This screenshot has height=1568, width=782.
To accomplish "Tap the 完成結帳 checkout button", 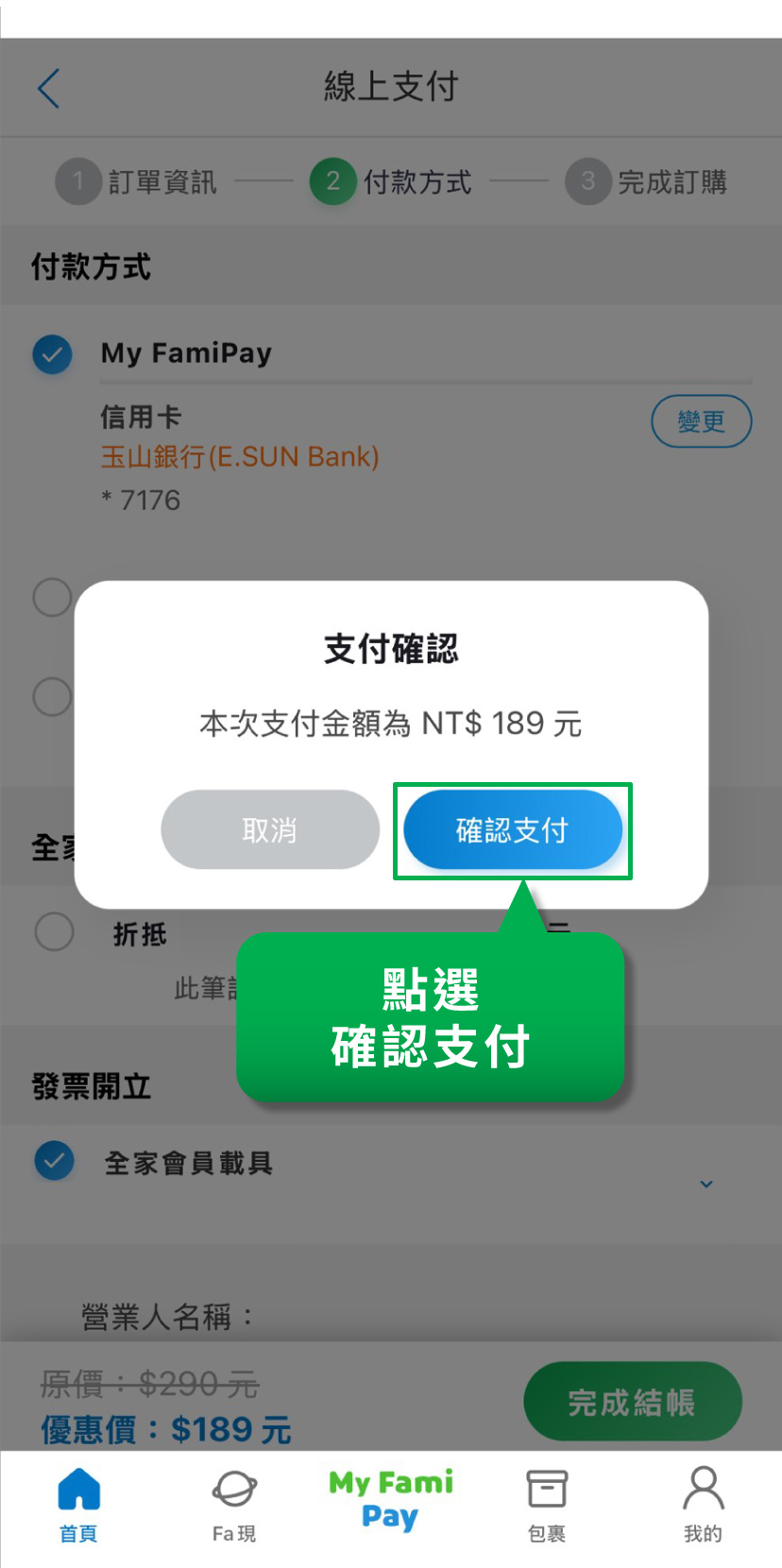I will point(632,1401).
